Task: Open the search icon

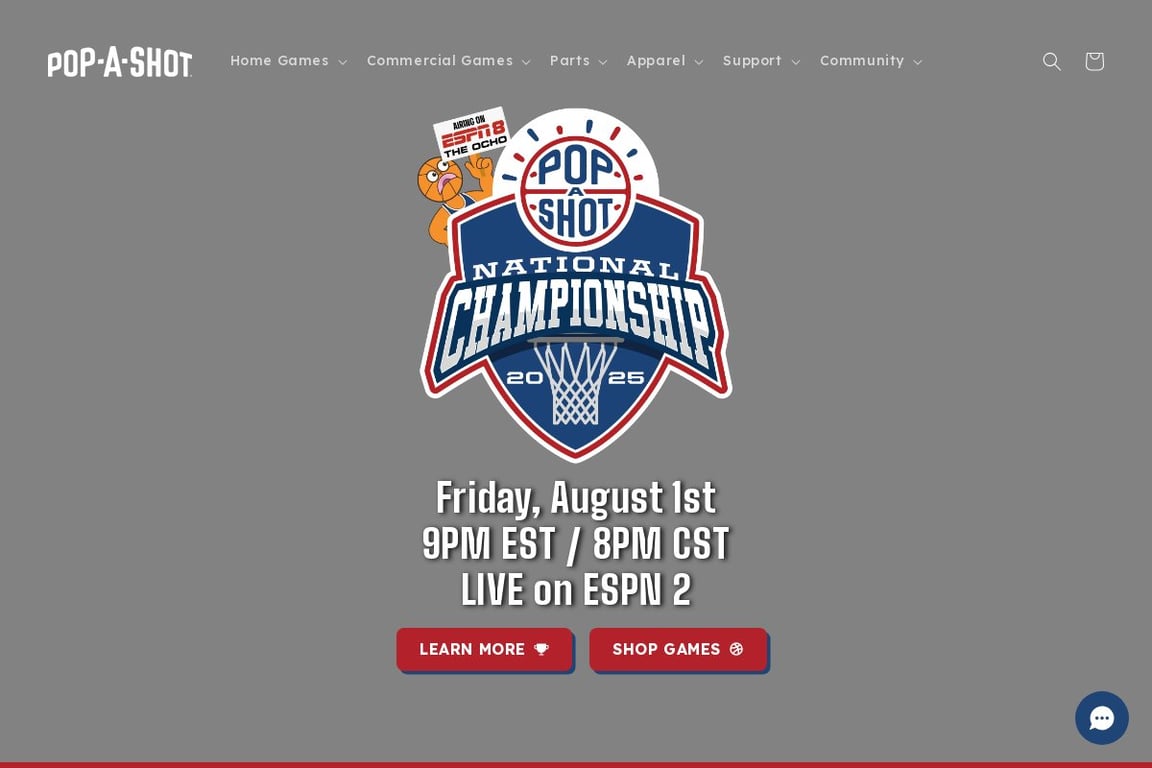Action: click(x=1051, y=61)
